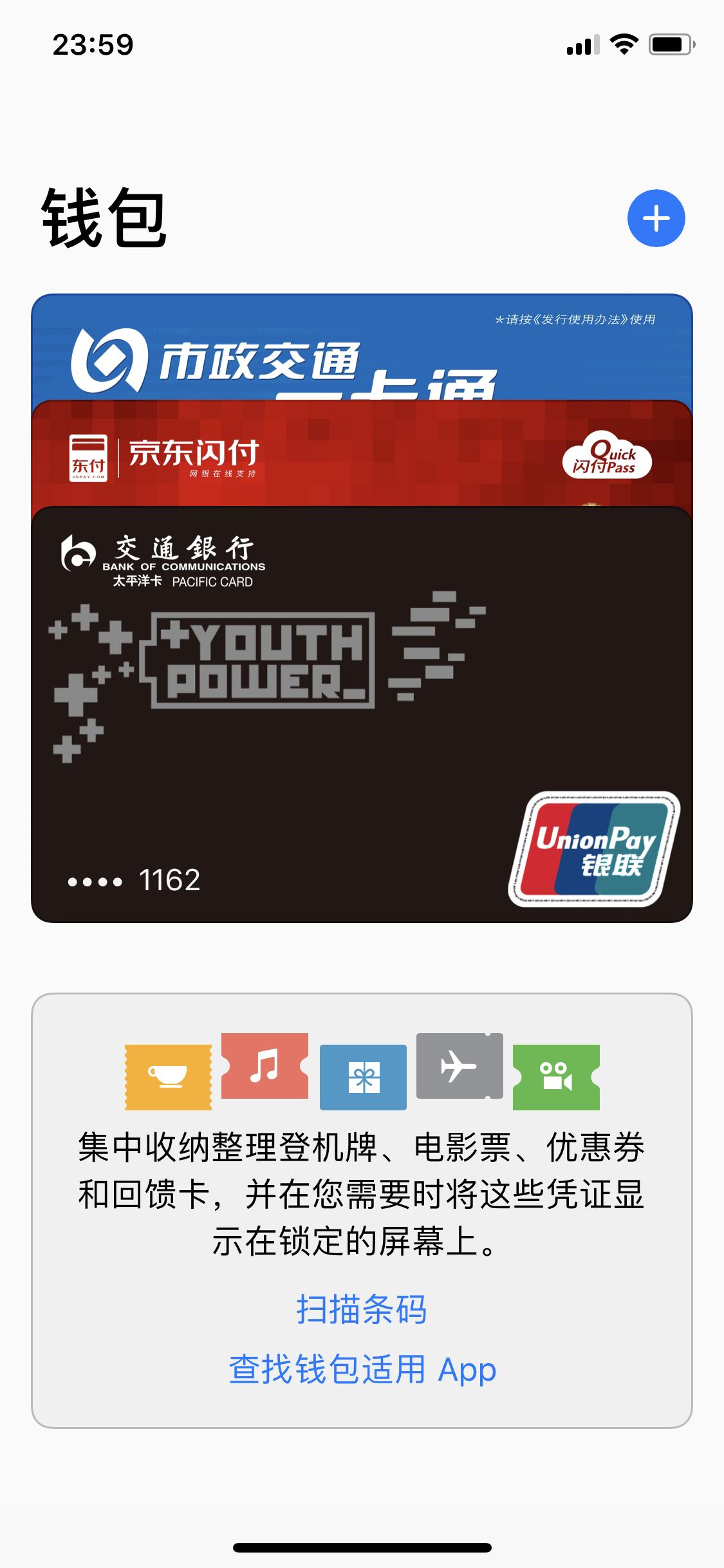Select the JDPay 东付 logo on the red card
This screenshot has width=724, height=1568.
(90, 458)
